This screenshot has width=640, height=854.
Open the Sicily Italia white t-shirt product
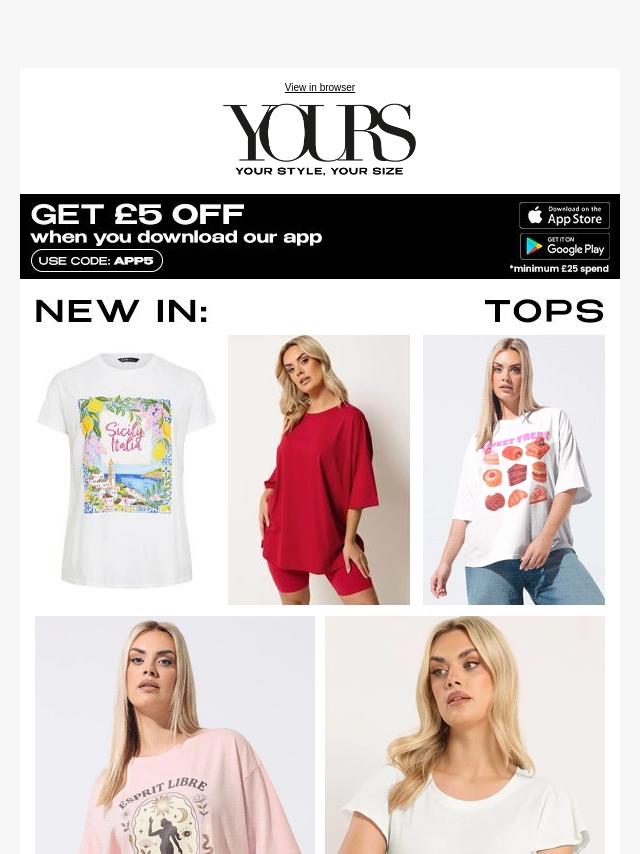click(x=125, y=470)
